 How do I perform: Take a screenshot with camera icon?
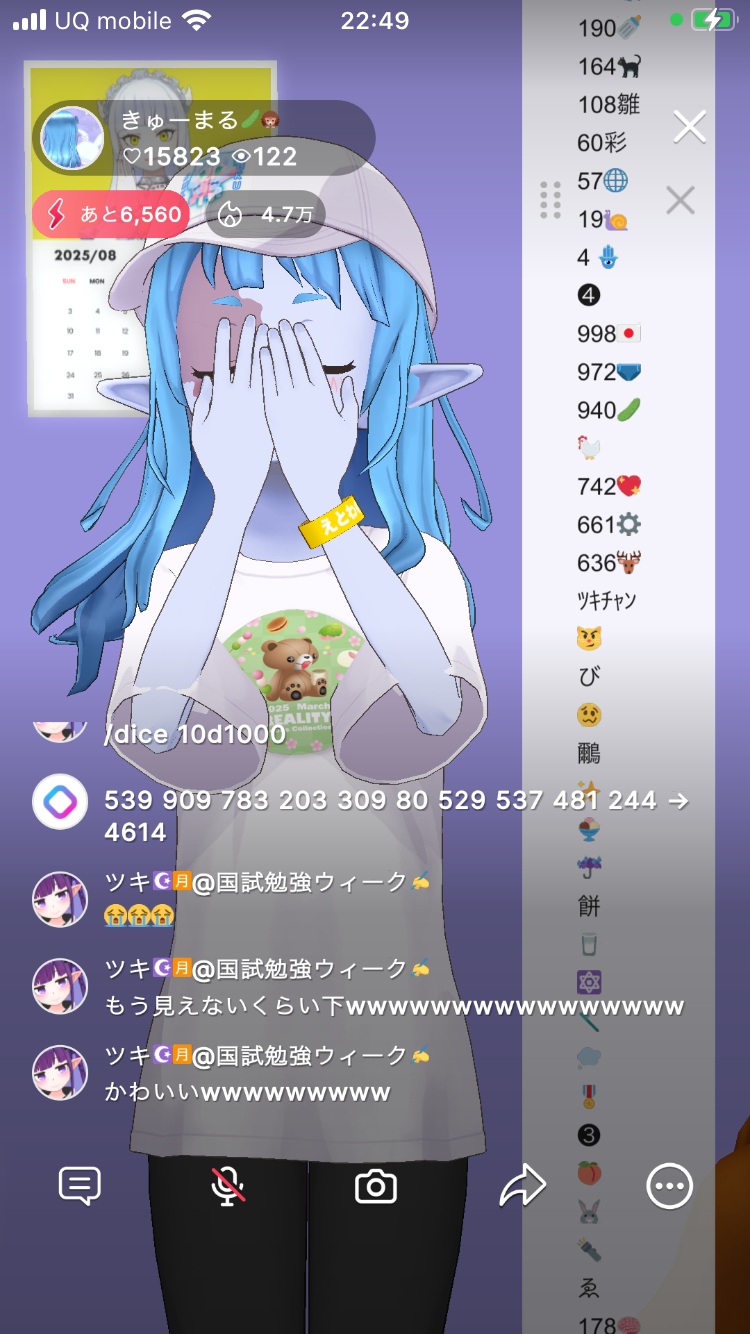click(x=376, y=1187)
